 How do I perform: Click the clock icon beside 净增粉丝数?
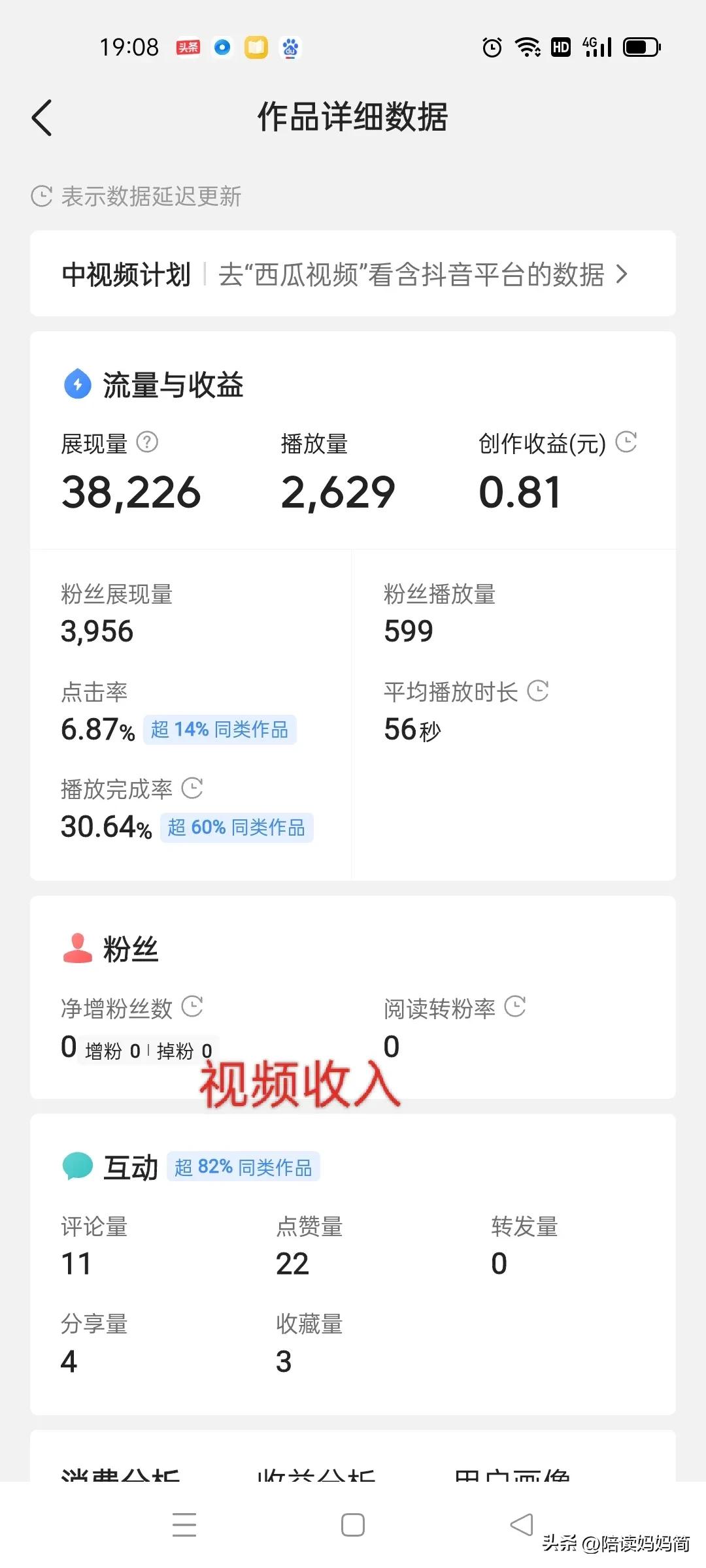point(192,1007)
